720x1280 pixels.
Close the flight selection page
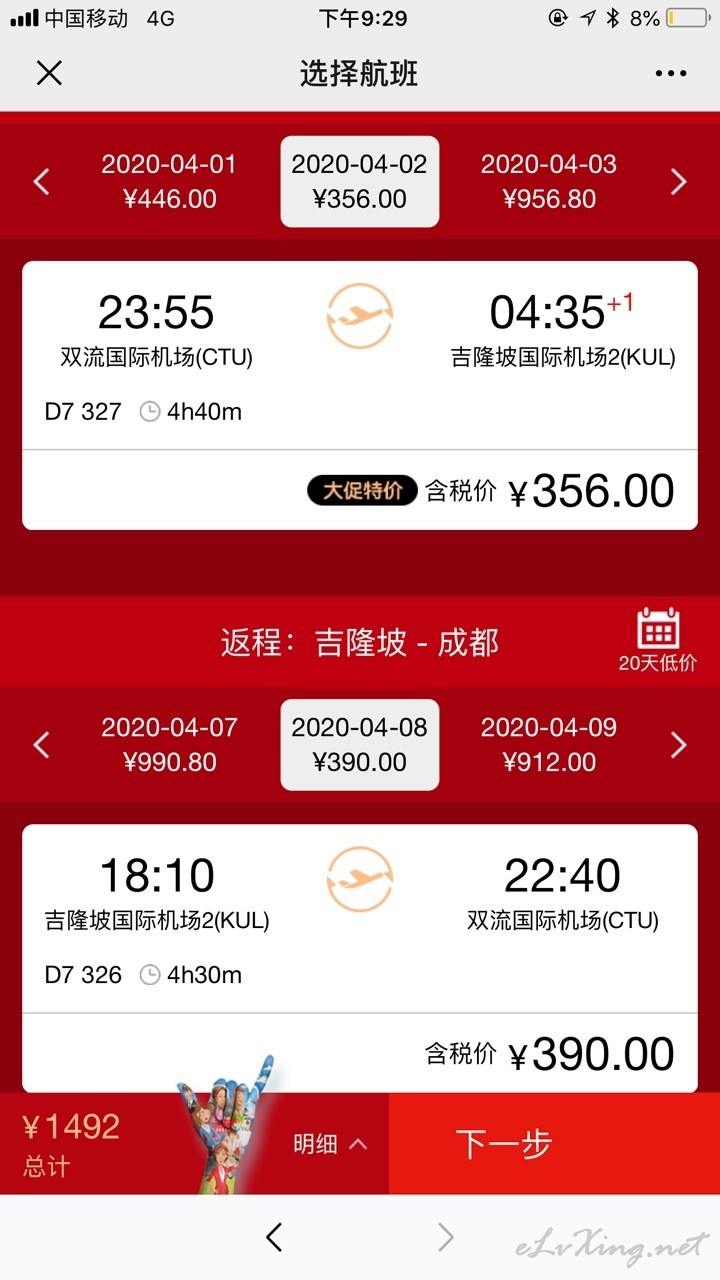click(49, 73)
